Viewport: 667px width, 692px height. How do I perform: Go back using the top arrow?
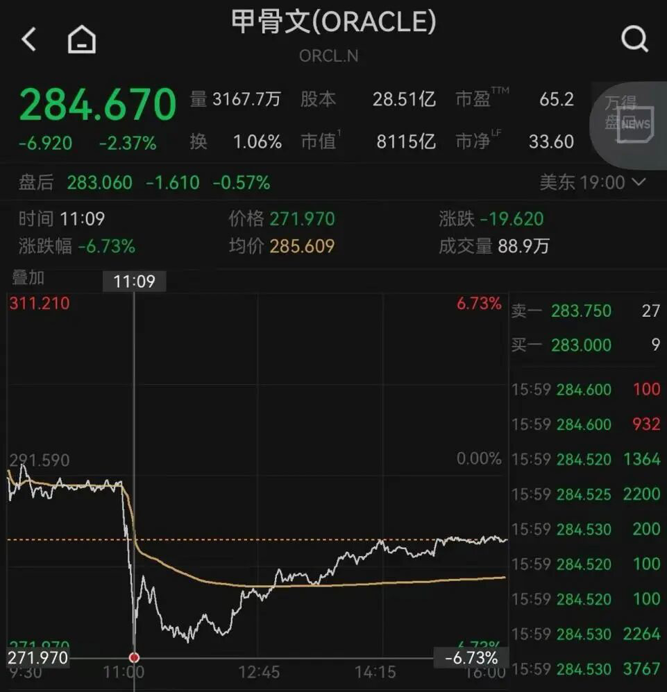pyautogui.click(x=29, y=40)
